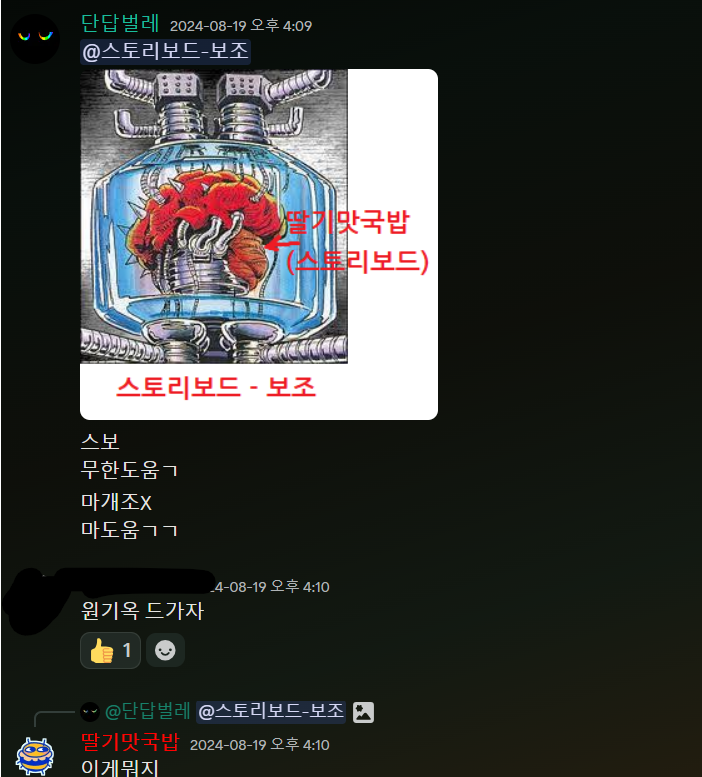Open 딸기맛국밥's profile avatar

pos(35,755)
